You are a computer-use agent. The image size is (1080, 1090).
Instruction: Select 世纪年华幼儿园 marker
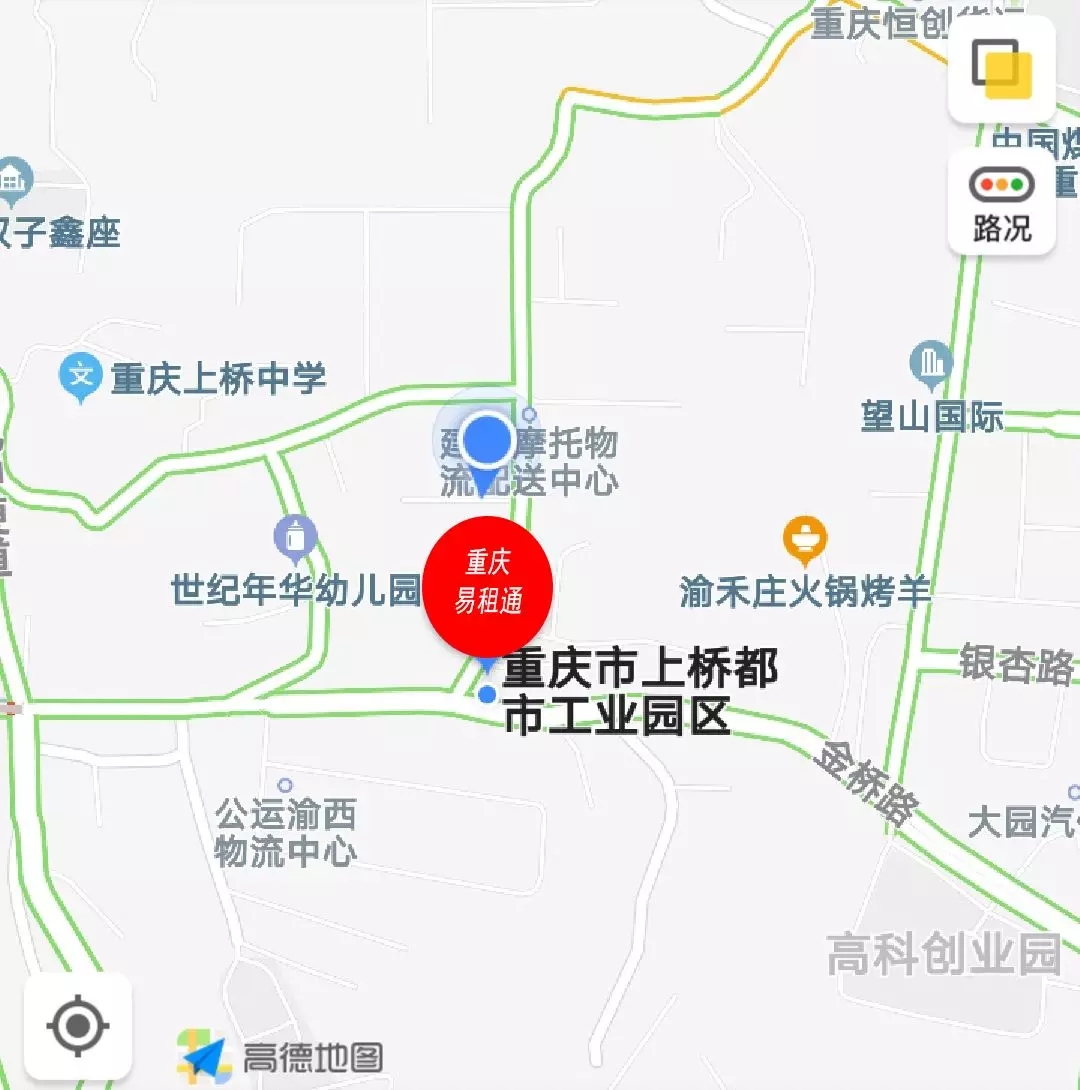pyautogui.click(x=295, y=539)
